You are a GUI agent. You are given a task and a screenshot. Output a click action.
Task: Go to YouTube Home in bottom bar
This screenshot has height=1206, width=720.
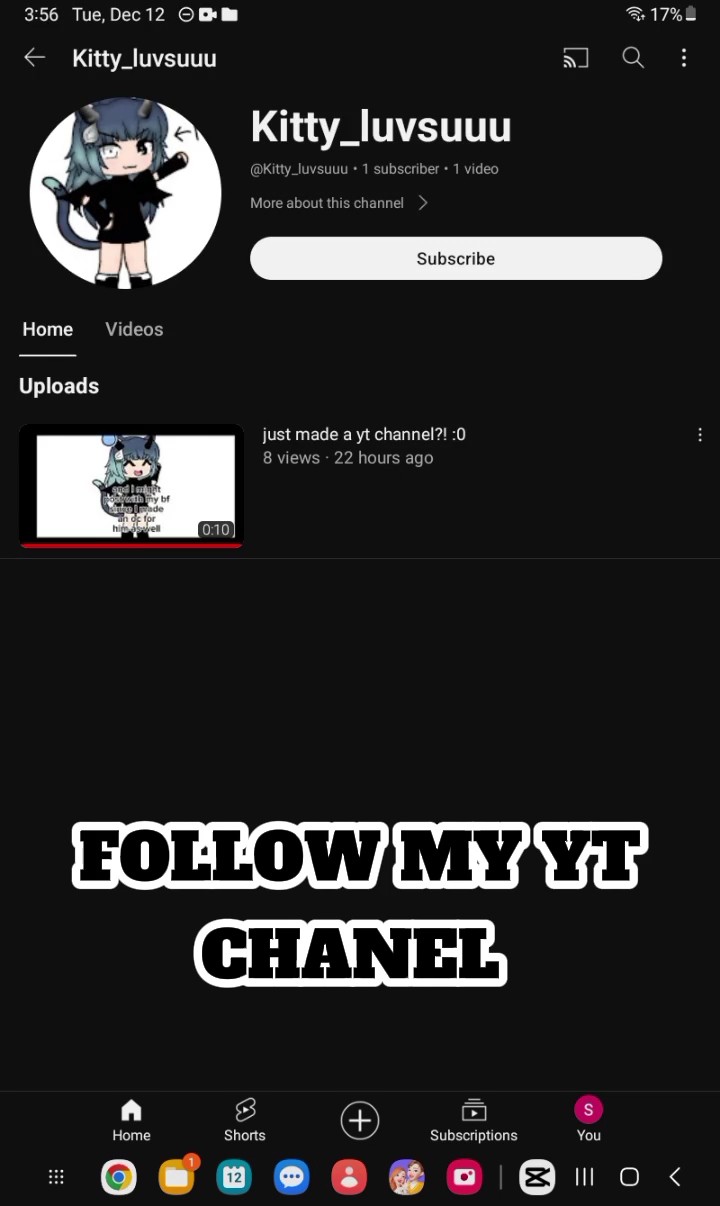tap(131, 1120)
